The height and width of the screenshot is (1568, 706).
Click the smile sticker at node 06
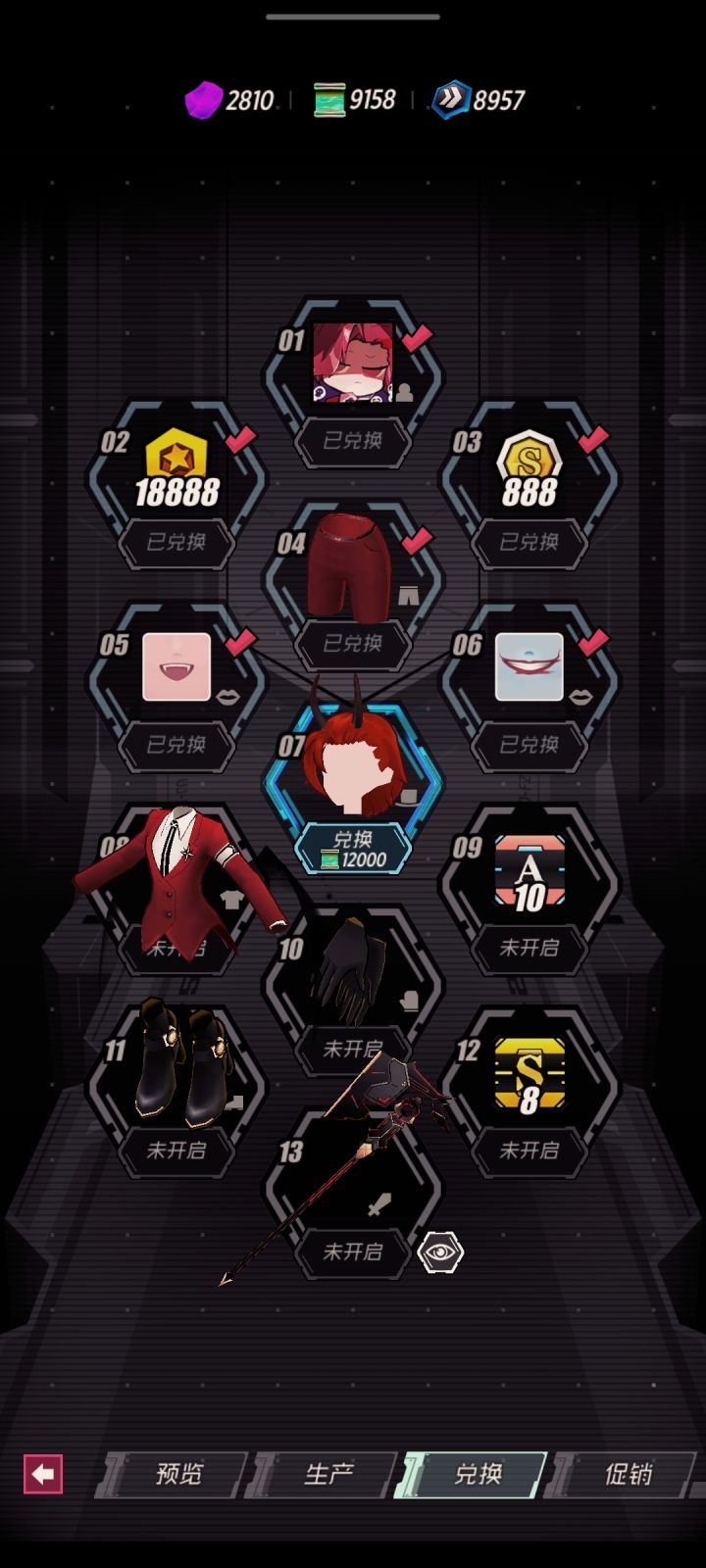[527, 666]
